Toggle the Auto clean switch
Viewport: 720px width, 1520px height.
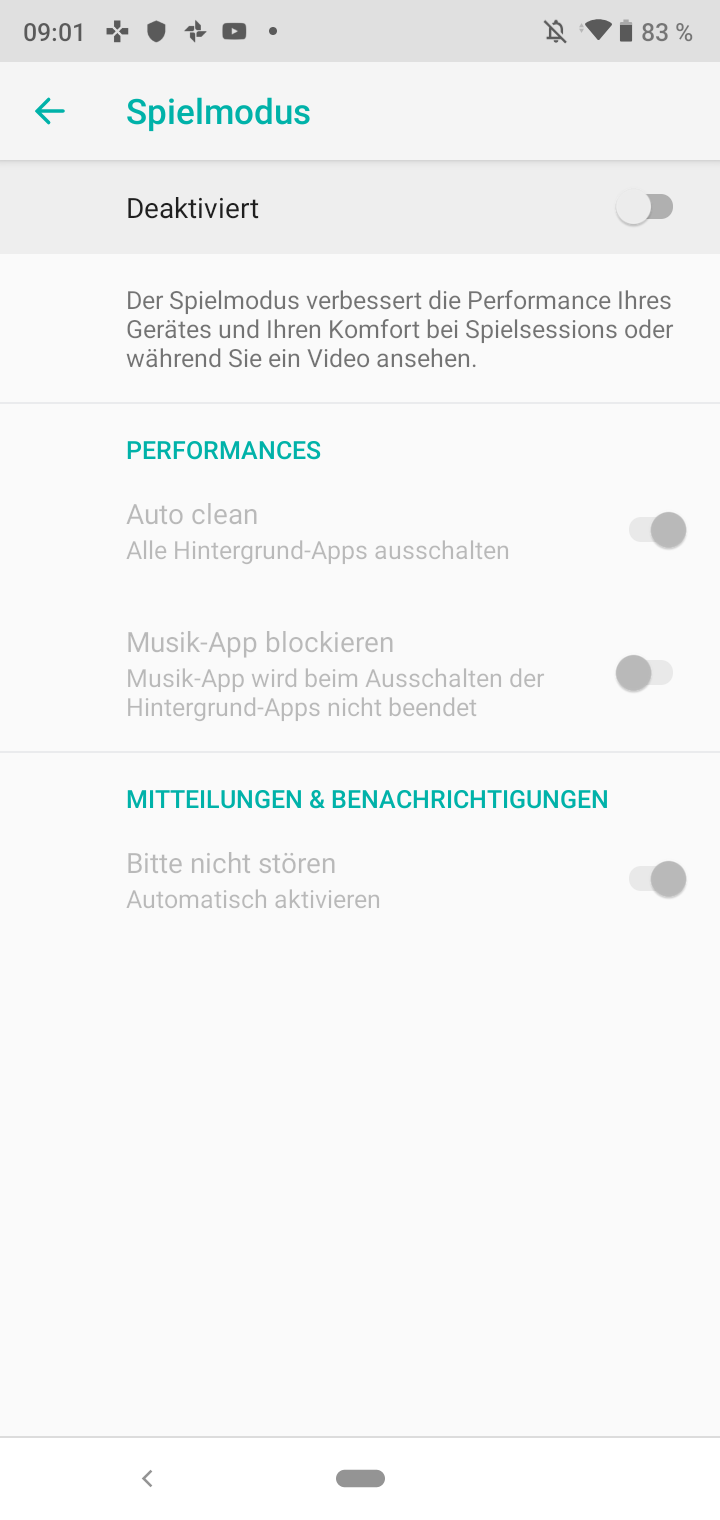point(657,530)
